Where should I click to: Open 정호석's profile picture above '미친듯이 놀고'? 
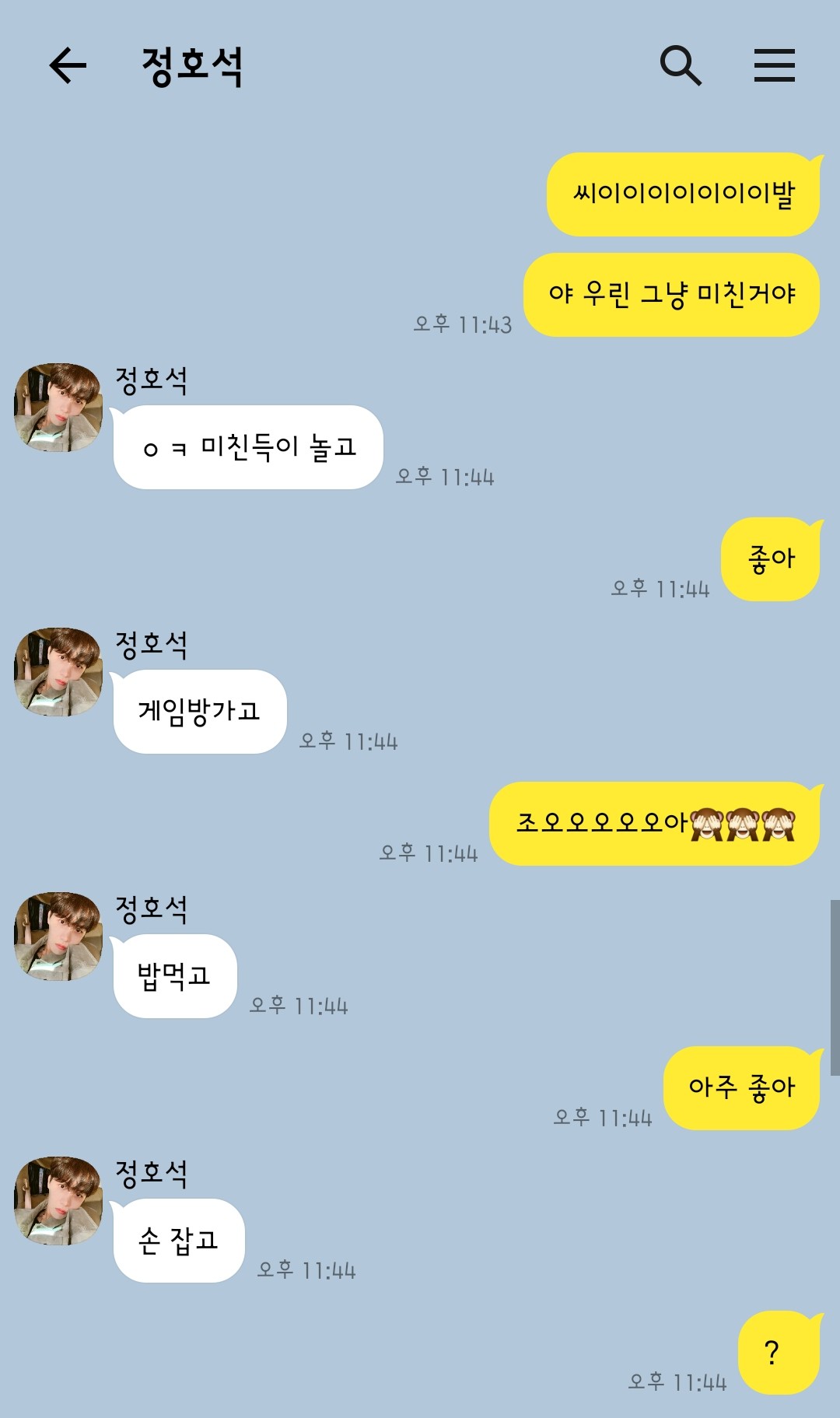coord(58,408)
